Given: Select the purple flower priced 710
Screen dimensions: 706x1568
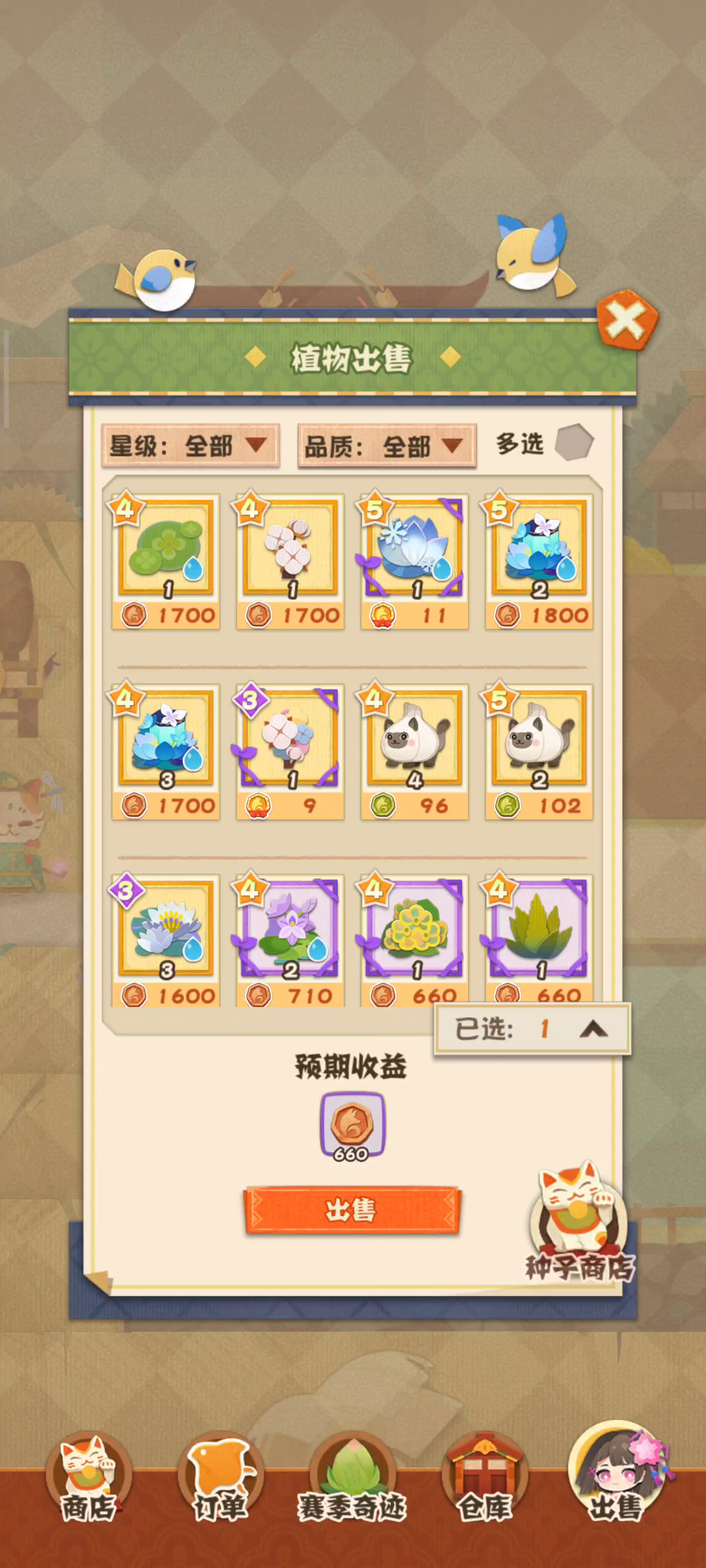Looking at the screenshot, I should [290, 940].
